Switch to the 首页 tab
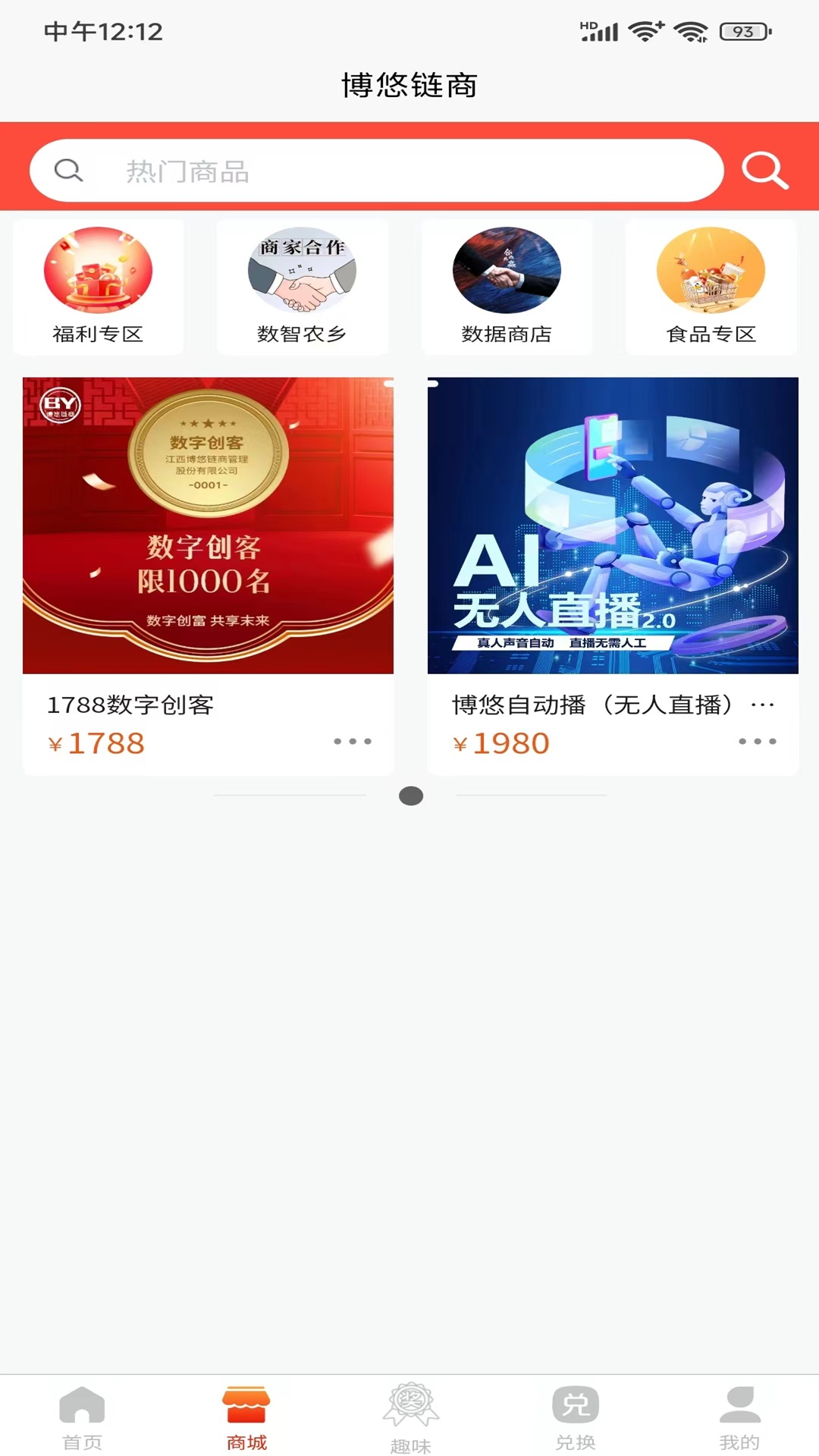The image size is (819, 1456). click(82, 1417)
